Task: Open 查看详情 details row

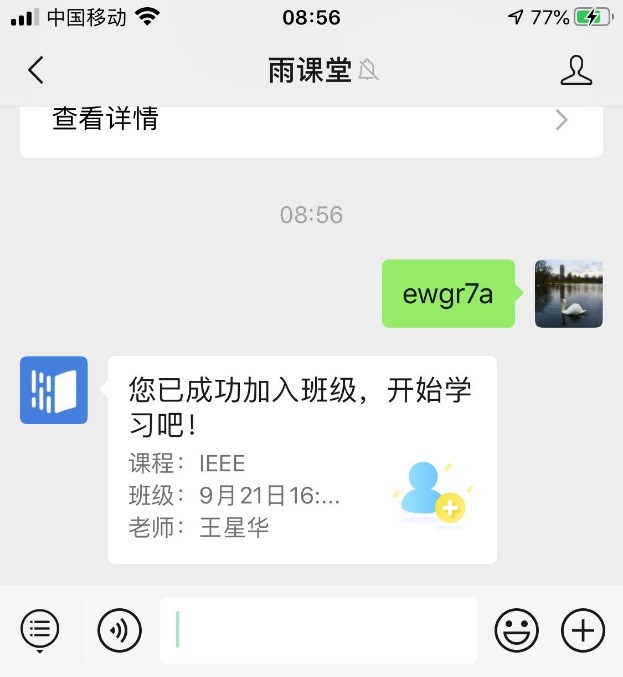Action: 311,121
